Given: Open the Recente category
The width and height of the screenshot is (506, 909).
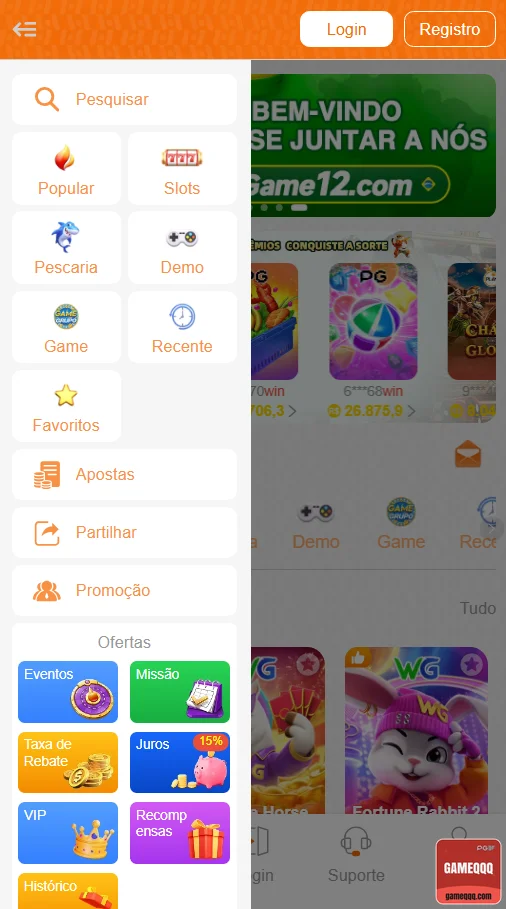Looking at the screenshot, I should [x=182, y=327].
